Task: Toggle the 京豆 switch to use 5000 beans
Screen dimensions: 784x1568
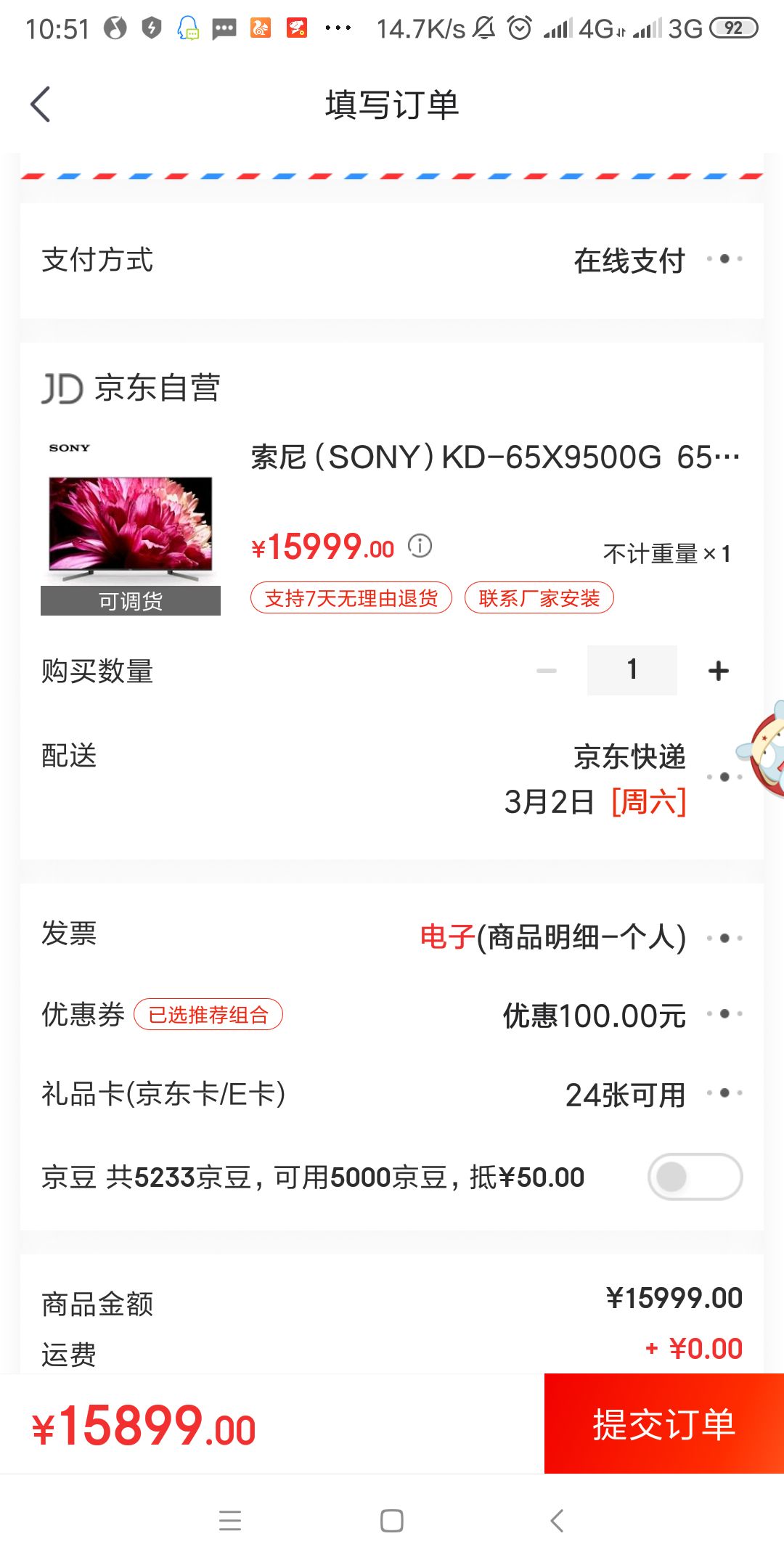Action: coord(694,1177)
